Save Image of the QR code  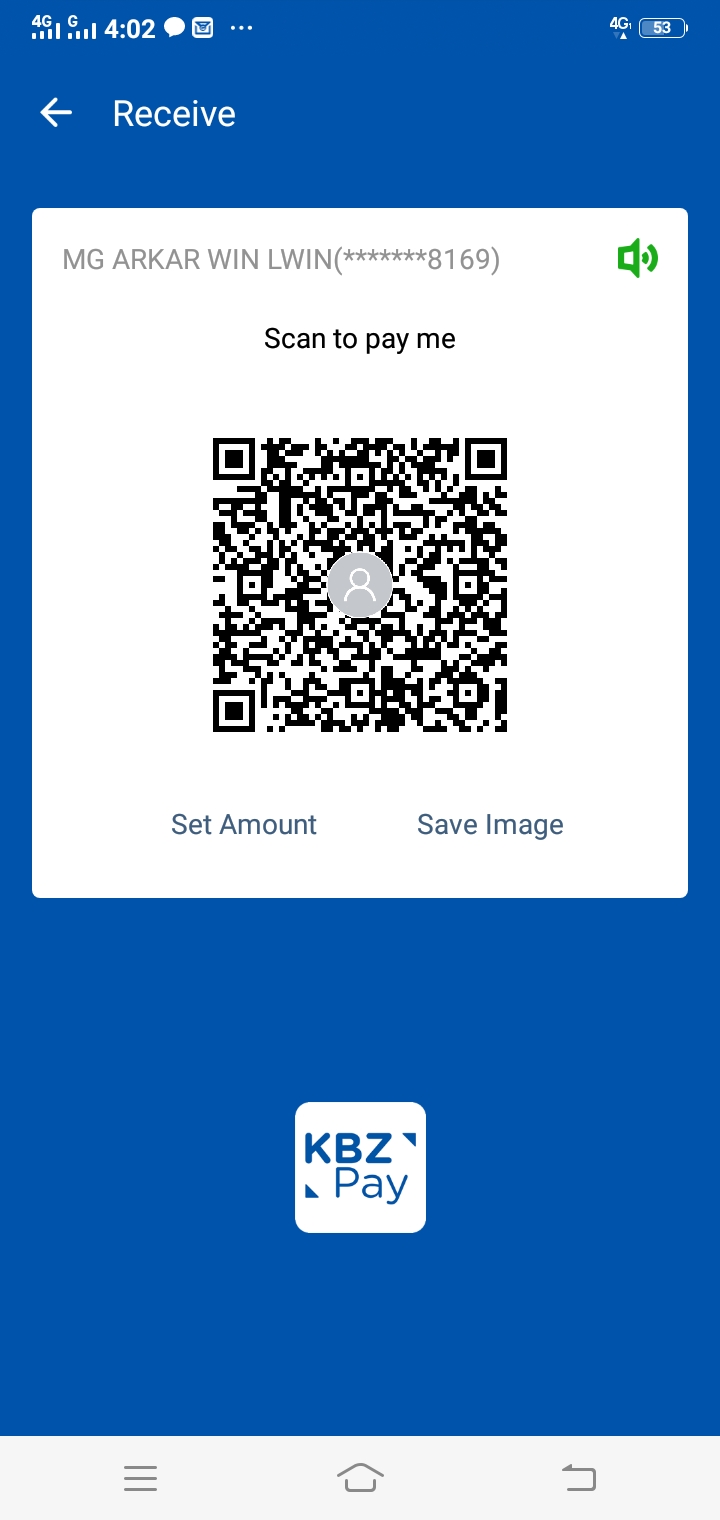click(490, 824)
